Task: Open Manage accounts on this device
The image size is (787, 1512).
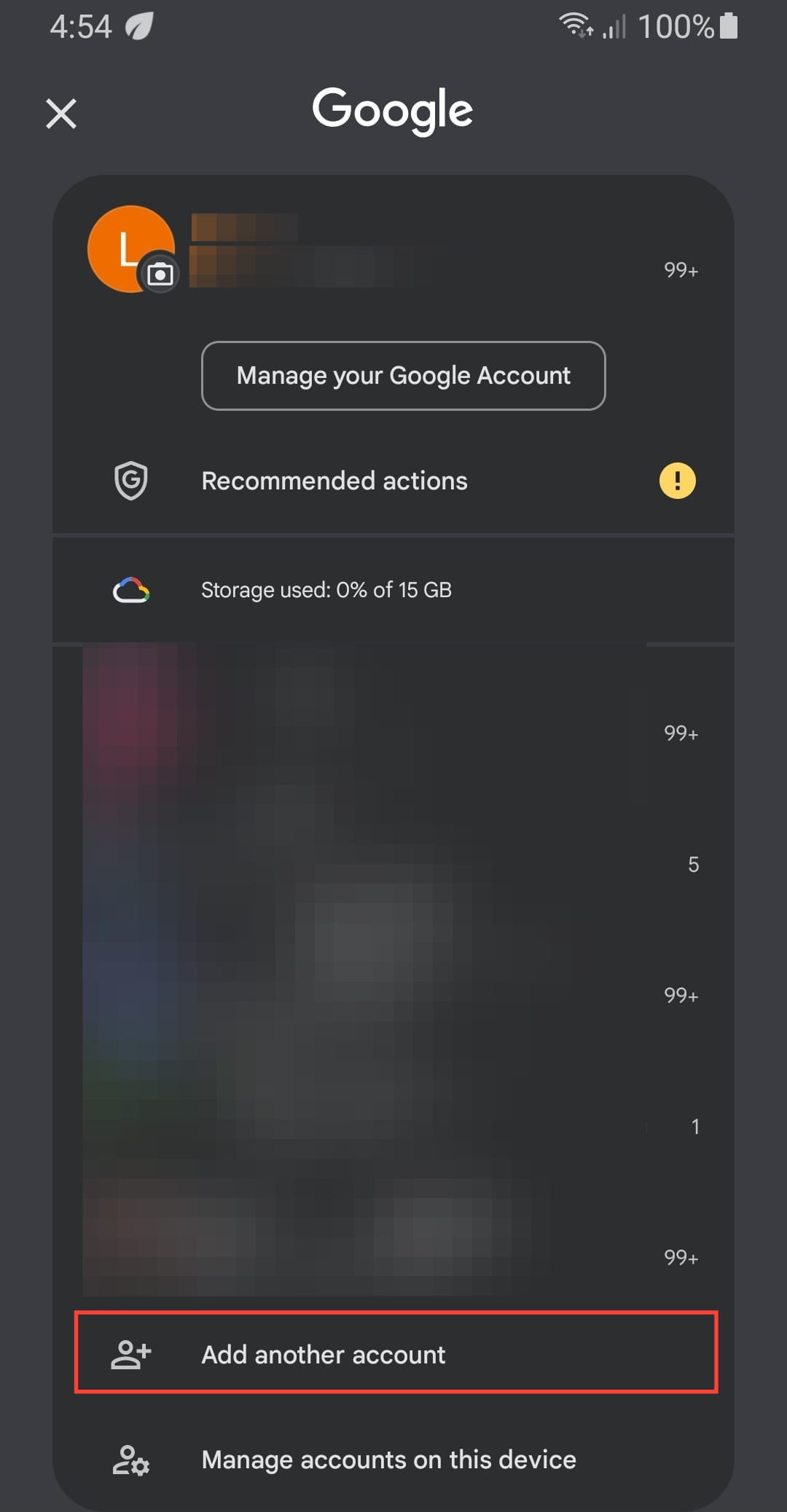Action: [x=393, y=1460]
